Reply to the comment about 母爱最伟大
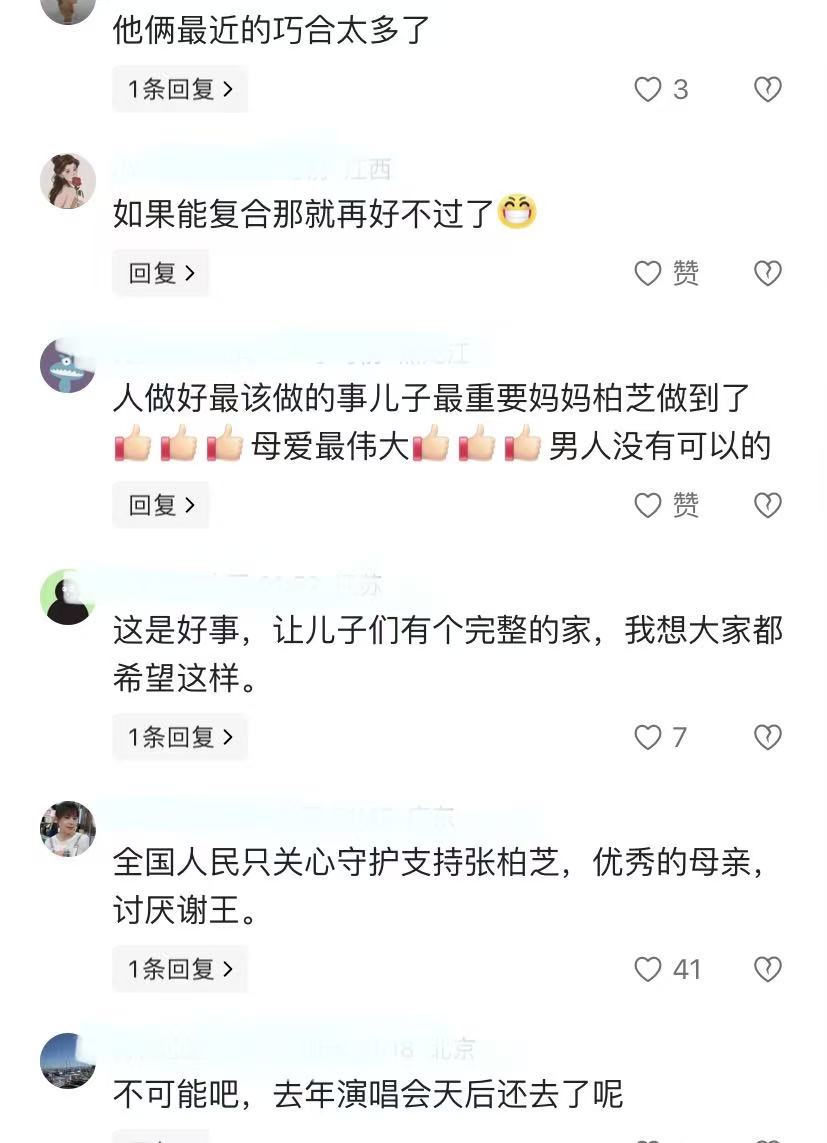 161,505
